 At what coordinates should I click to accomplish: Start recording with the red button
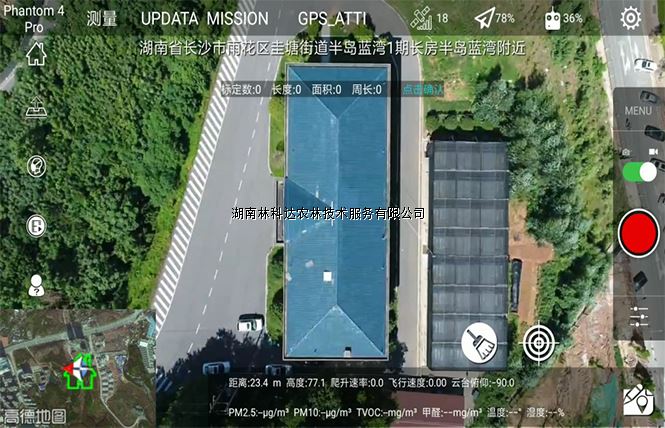click(638, 233)
